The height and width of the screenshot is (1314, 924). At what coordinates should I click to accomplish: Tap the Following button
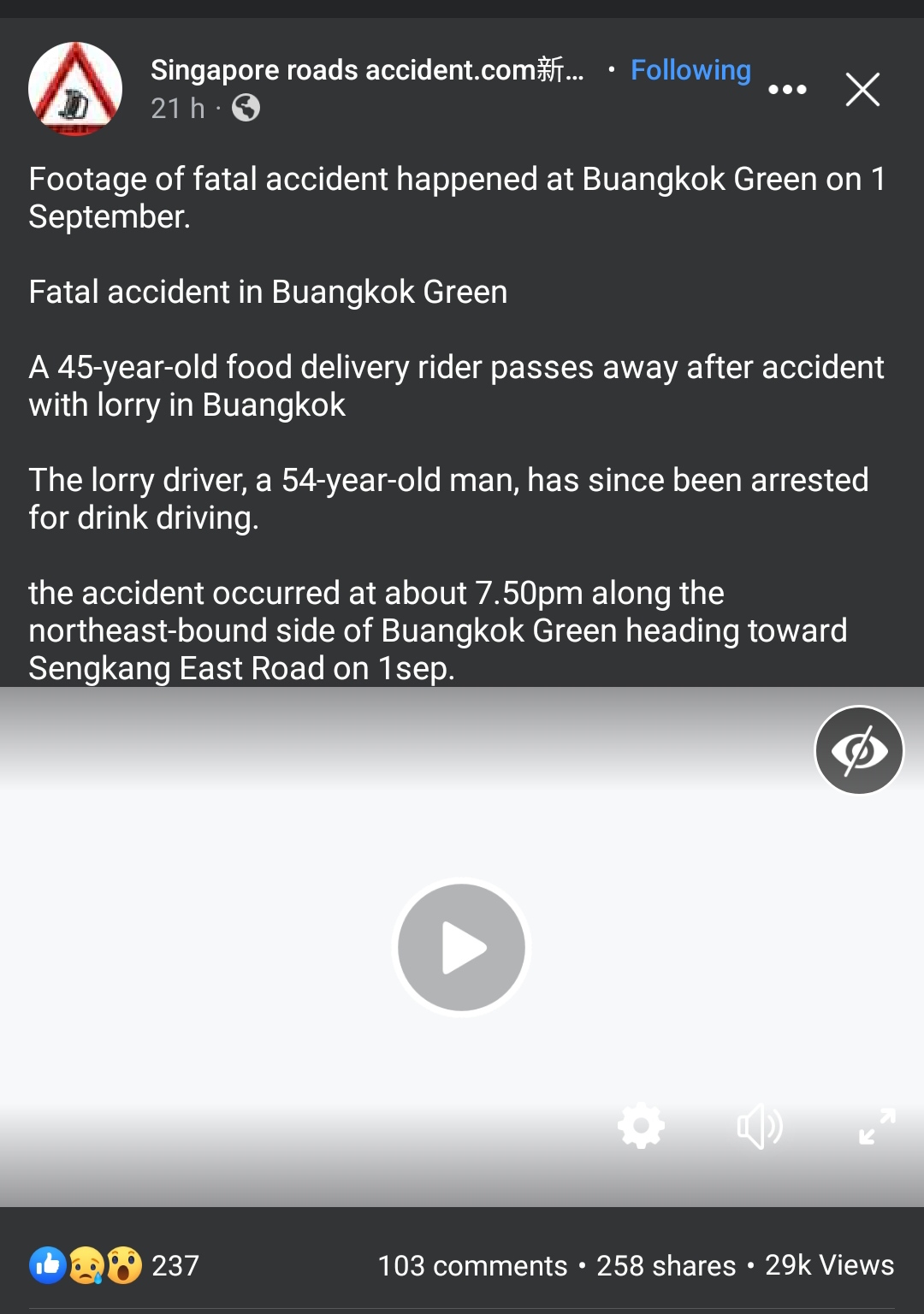pyautogui.click(x=690, y=70)
